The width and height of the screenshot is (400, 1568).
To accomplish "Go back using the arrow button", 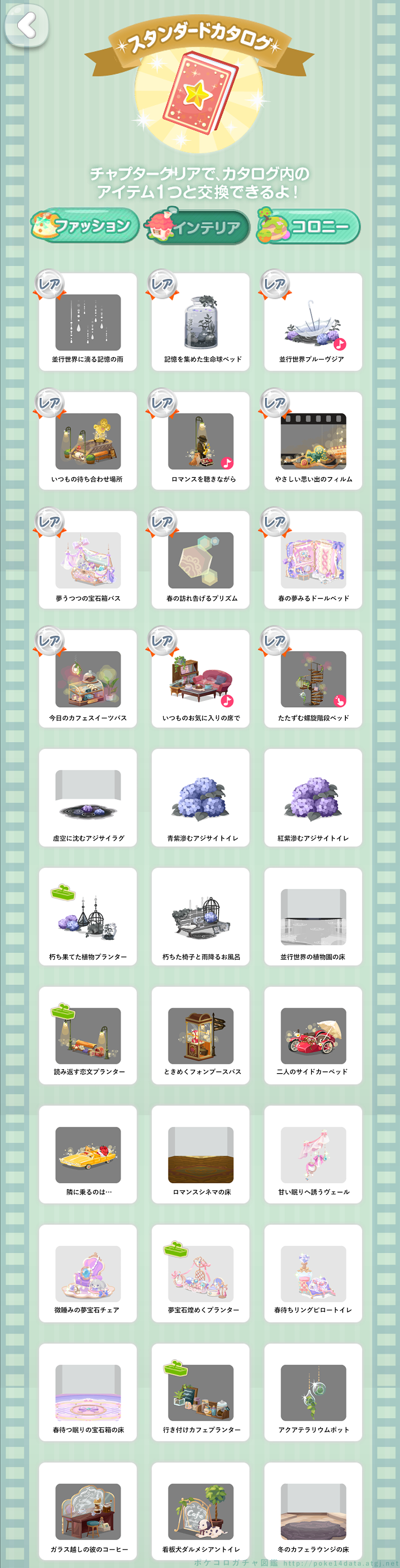I will [26, 26].
